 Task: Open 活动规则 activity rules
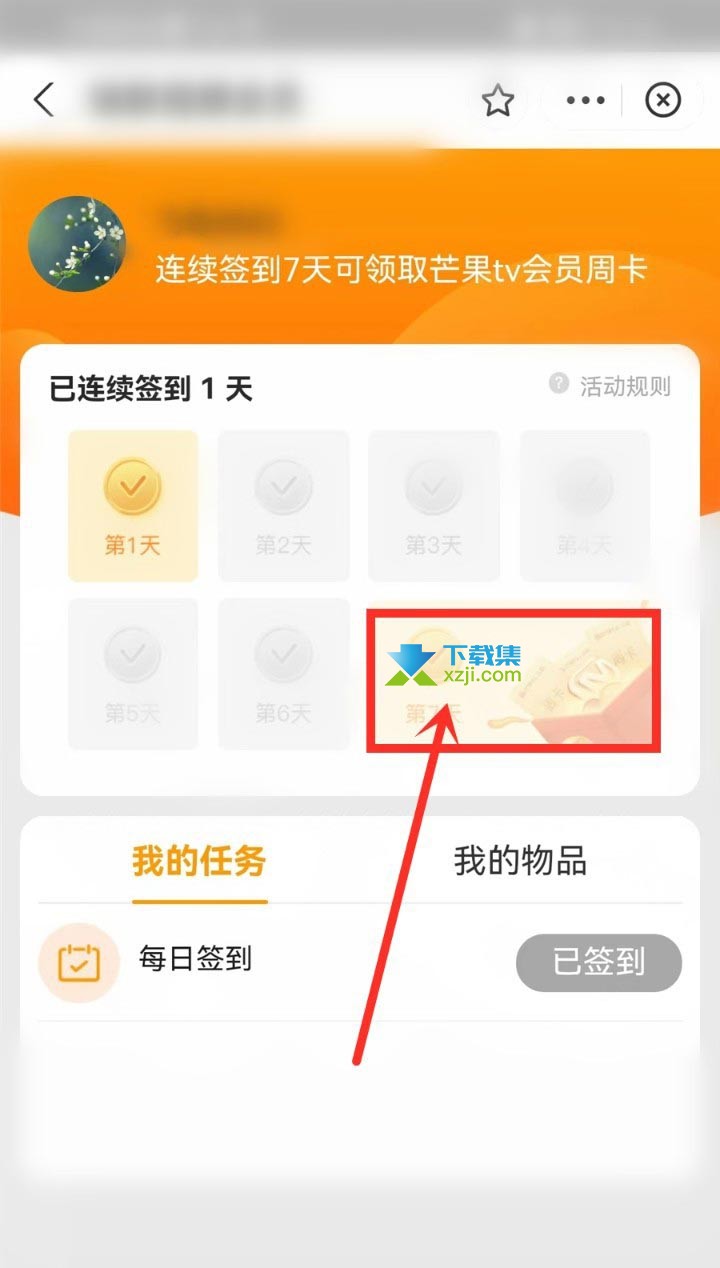pyautogui.click(x=612, y=386)
